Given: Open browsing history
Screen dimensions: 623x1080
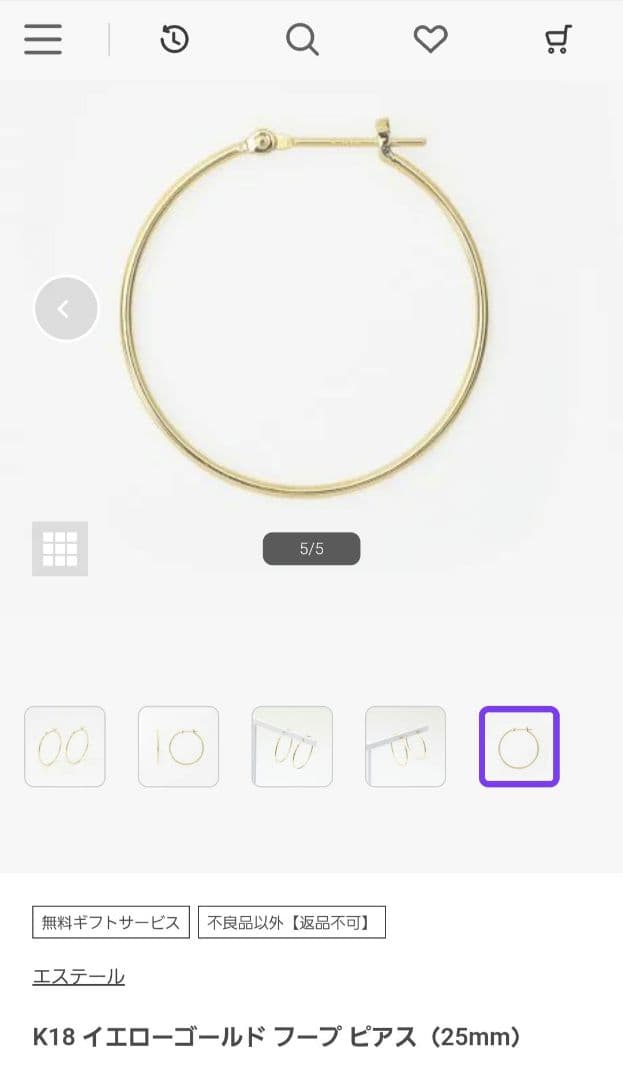Looking at the screenshot, I should tap(174, 39).
